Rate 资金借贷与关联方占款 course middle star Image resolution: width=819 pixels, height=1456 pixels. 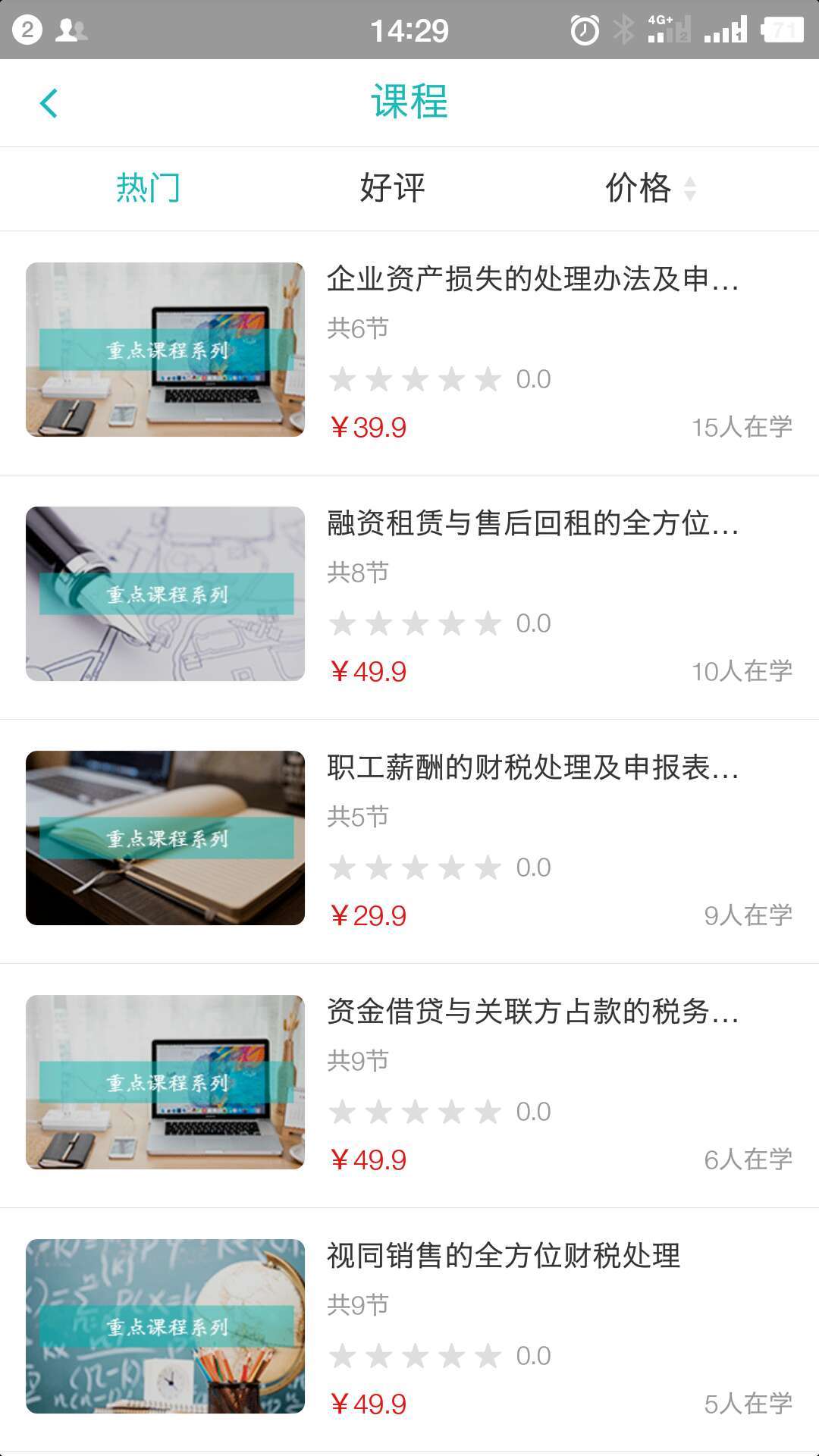pyautogui.click(x=413, y=1110)
